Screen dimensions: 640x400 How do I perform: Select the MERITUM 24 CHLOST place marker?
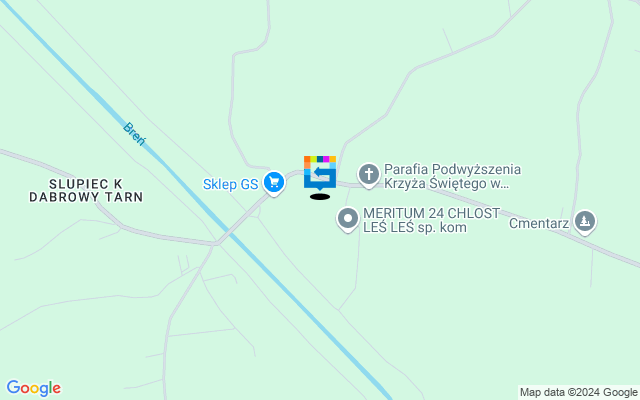(x=348, y=218)
